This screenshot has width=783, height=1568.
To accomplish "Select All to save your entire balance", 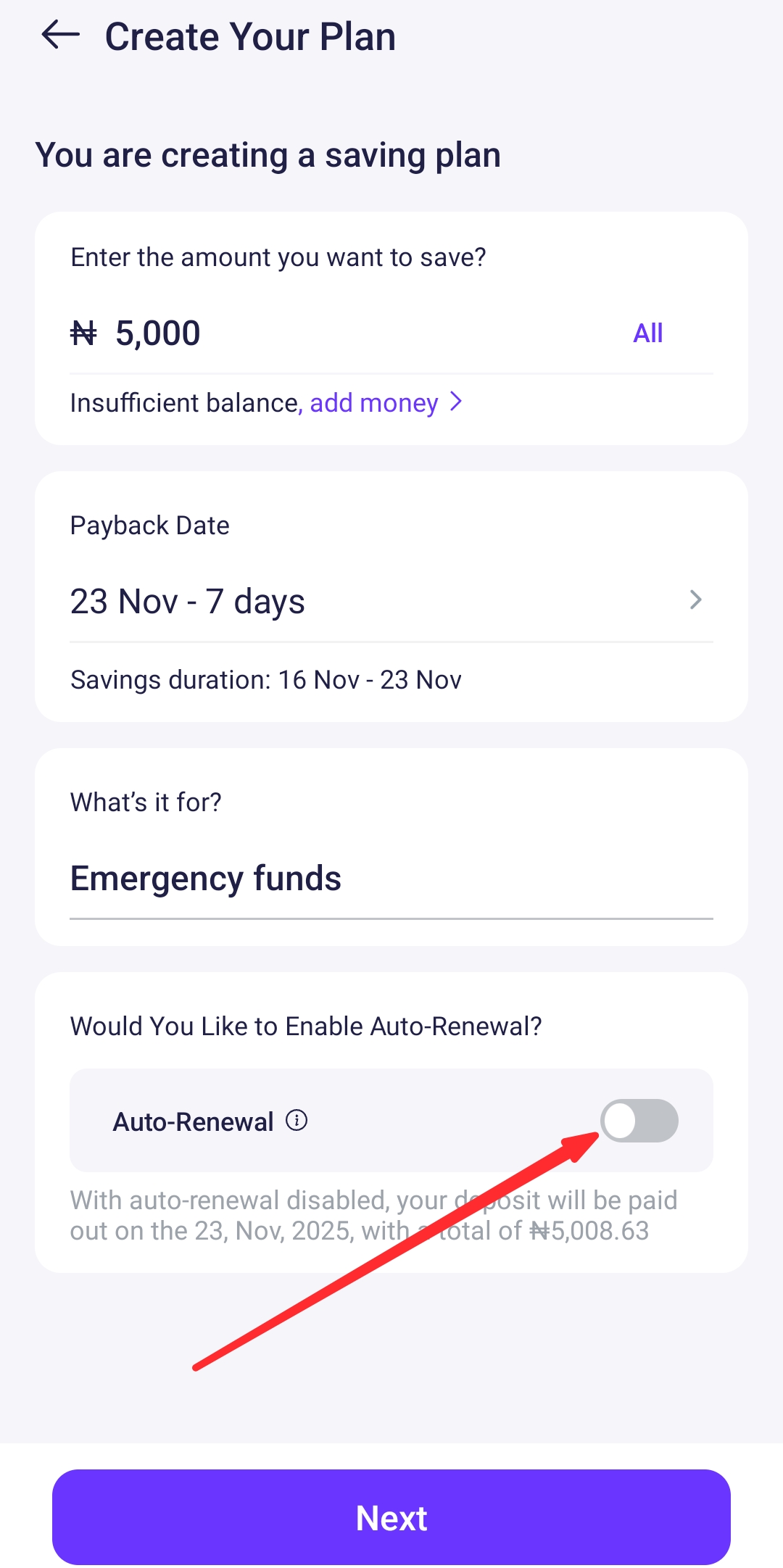I will click(x=647, y=332).
